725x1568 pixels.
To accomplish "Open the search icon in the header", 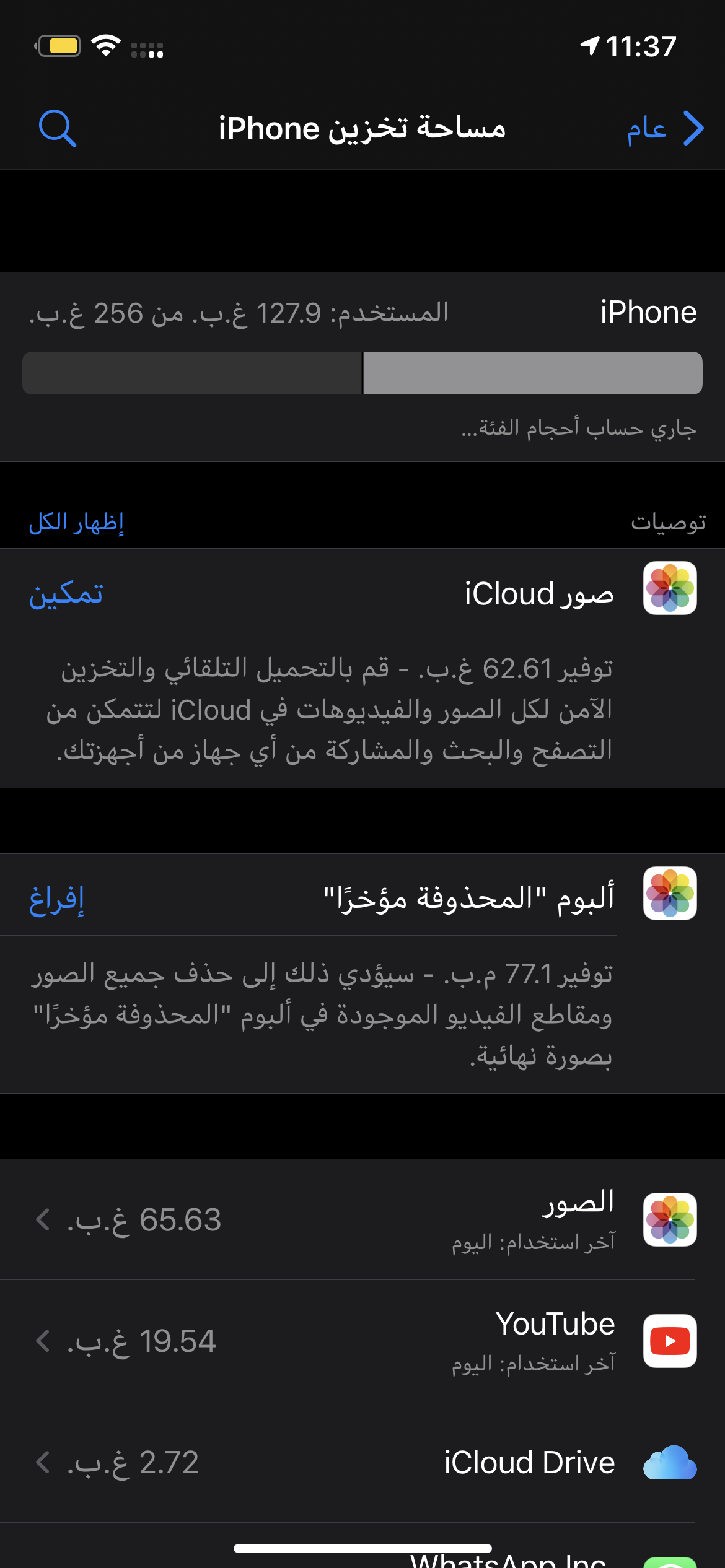I will point(58,128).
